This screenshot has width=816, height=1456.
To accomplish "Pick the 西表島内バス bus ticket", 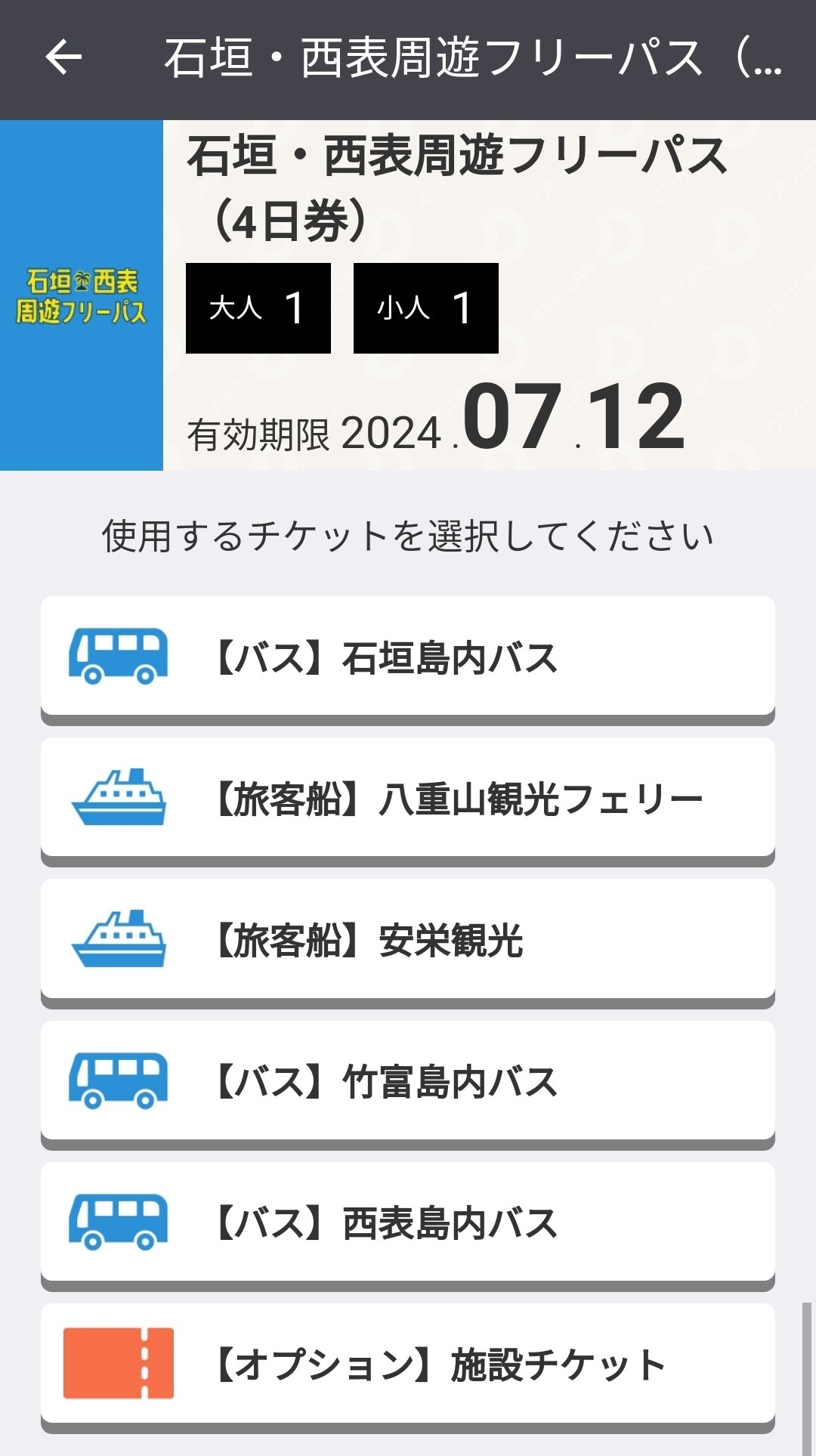I will pos(408,1223).
